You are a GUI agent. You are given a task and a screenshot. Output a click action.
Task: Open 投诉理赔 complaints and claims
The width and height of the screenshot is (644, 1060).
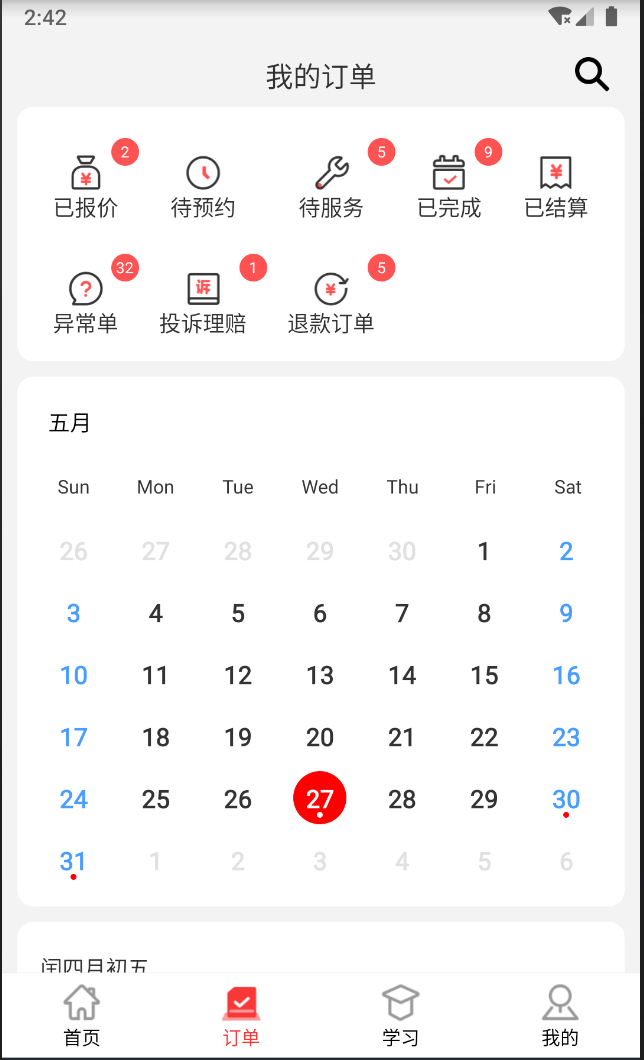tap(203, 302)
